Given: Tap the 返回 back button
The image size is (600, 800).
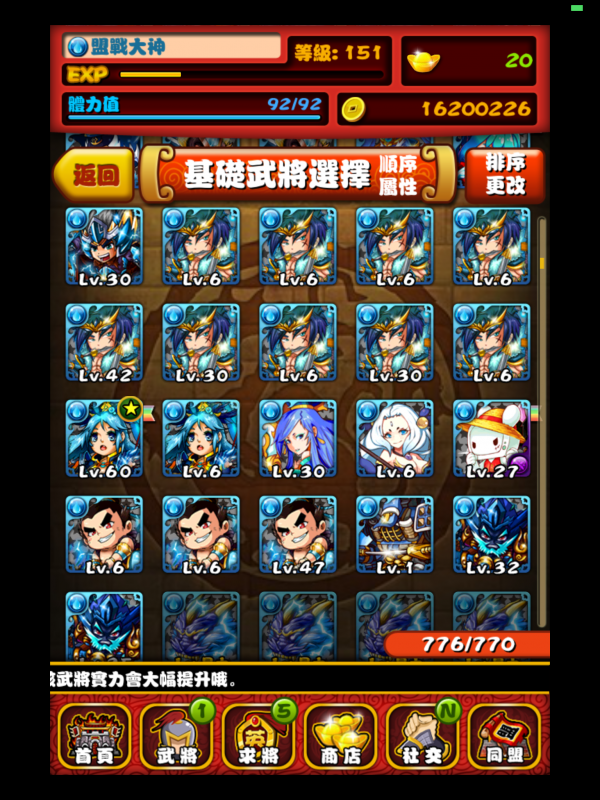Looking at the screenshot, I should (x=95, y=177).
